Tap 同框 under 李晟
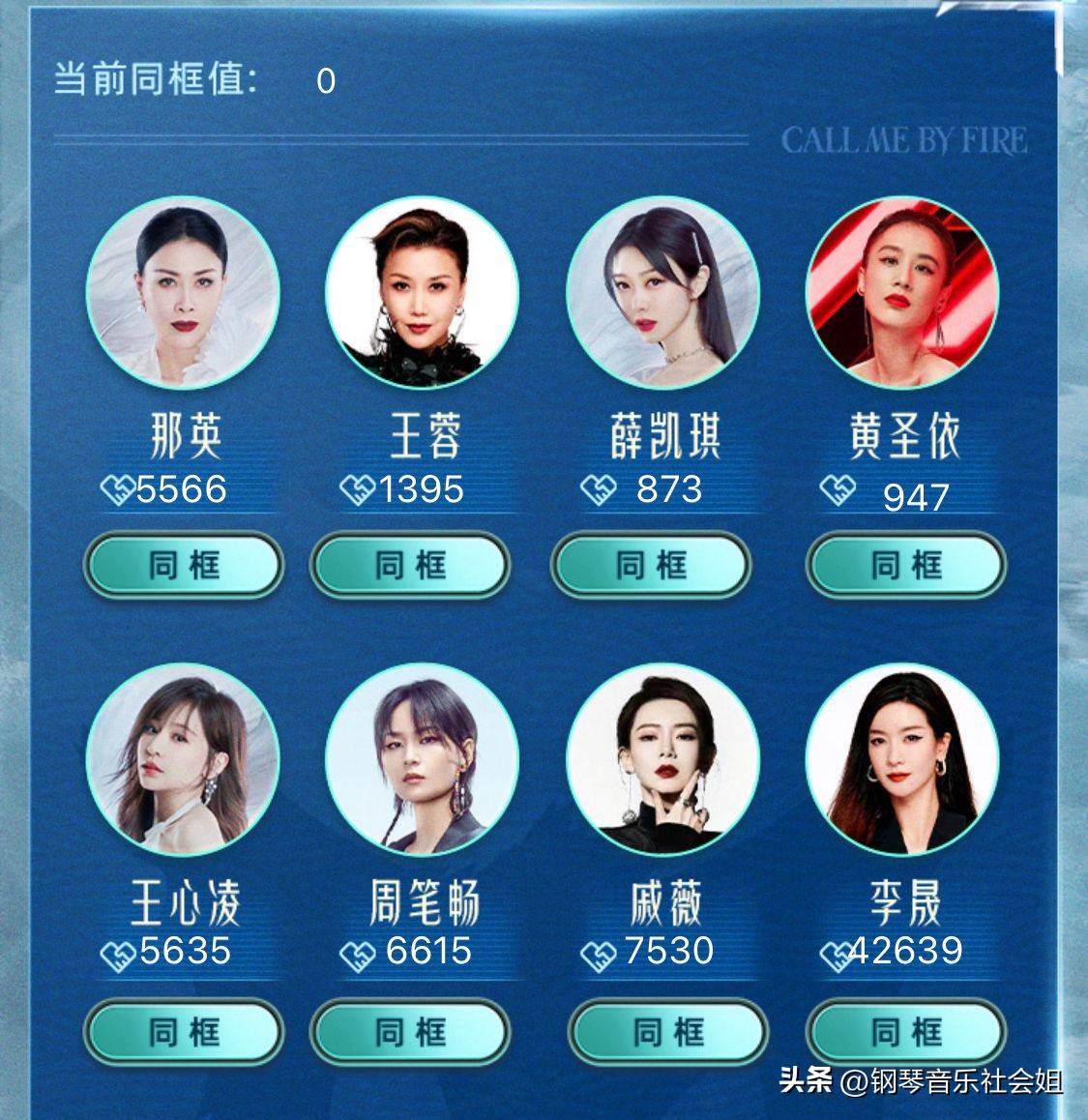The height and width of the screenshot is (1120, 1088). 906,1032
